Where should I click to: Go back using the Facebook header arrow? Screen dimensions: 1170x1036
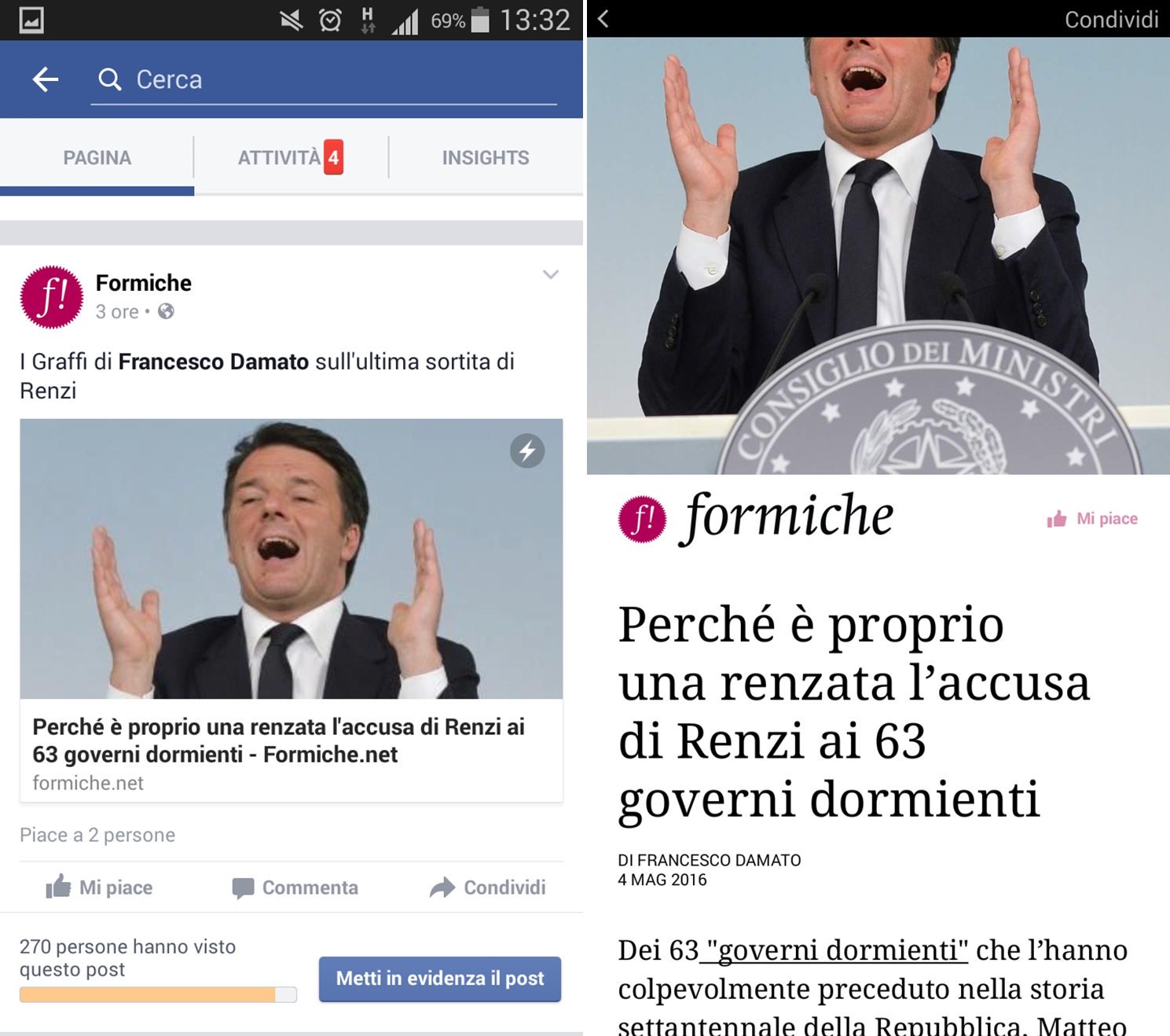[x=46, y=79]
